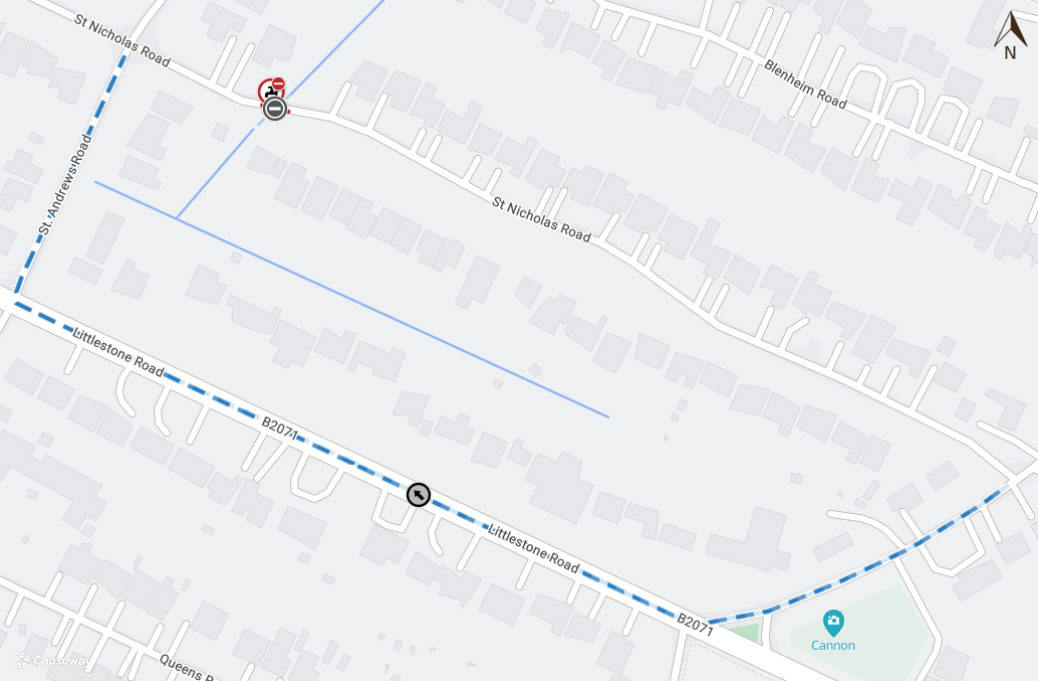Open the diversion arrow marker on Littlestone Road

(418, 494)
